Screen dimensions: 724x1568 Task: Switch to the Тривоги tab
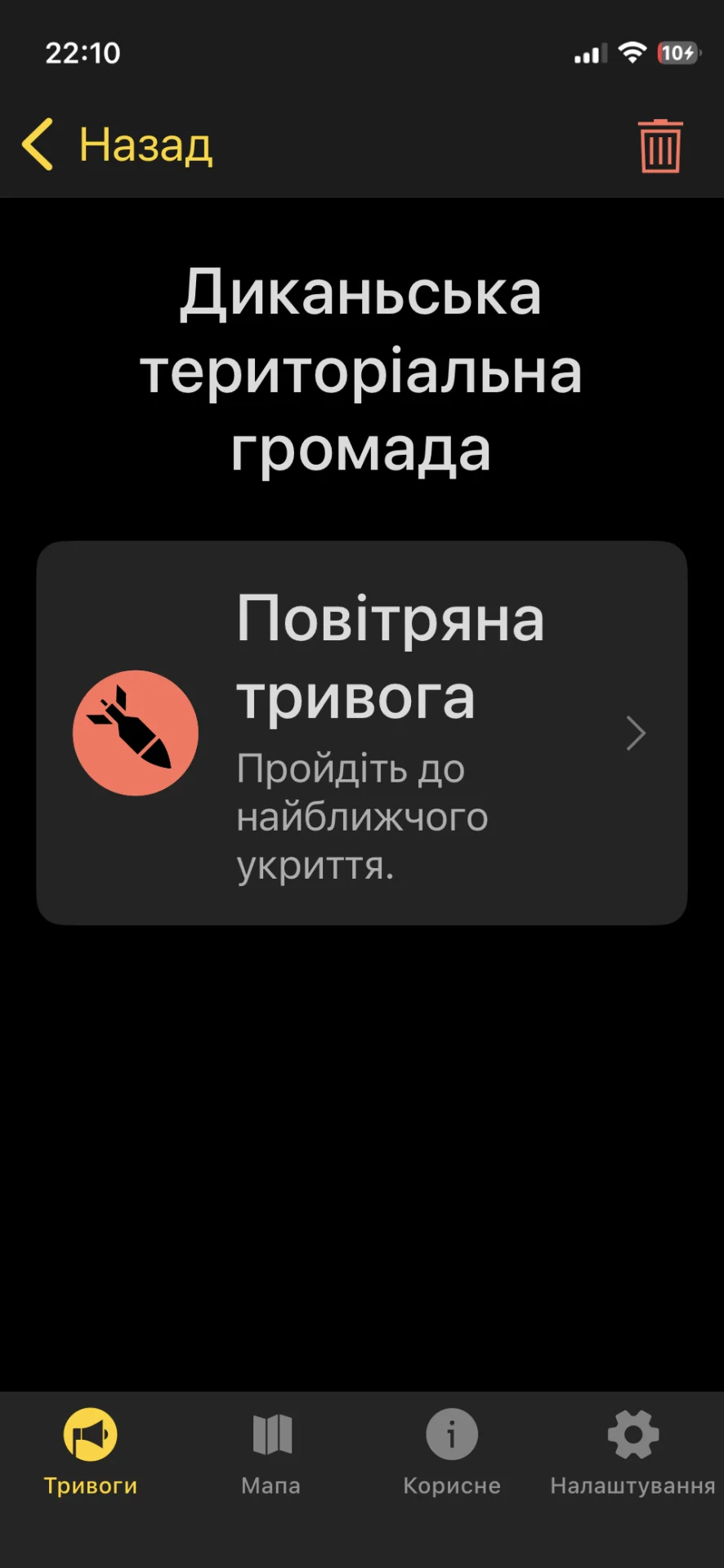[90, 1452]
